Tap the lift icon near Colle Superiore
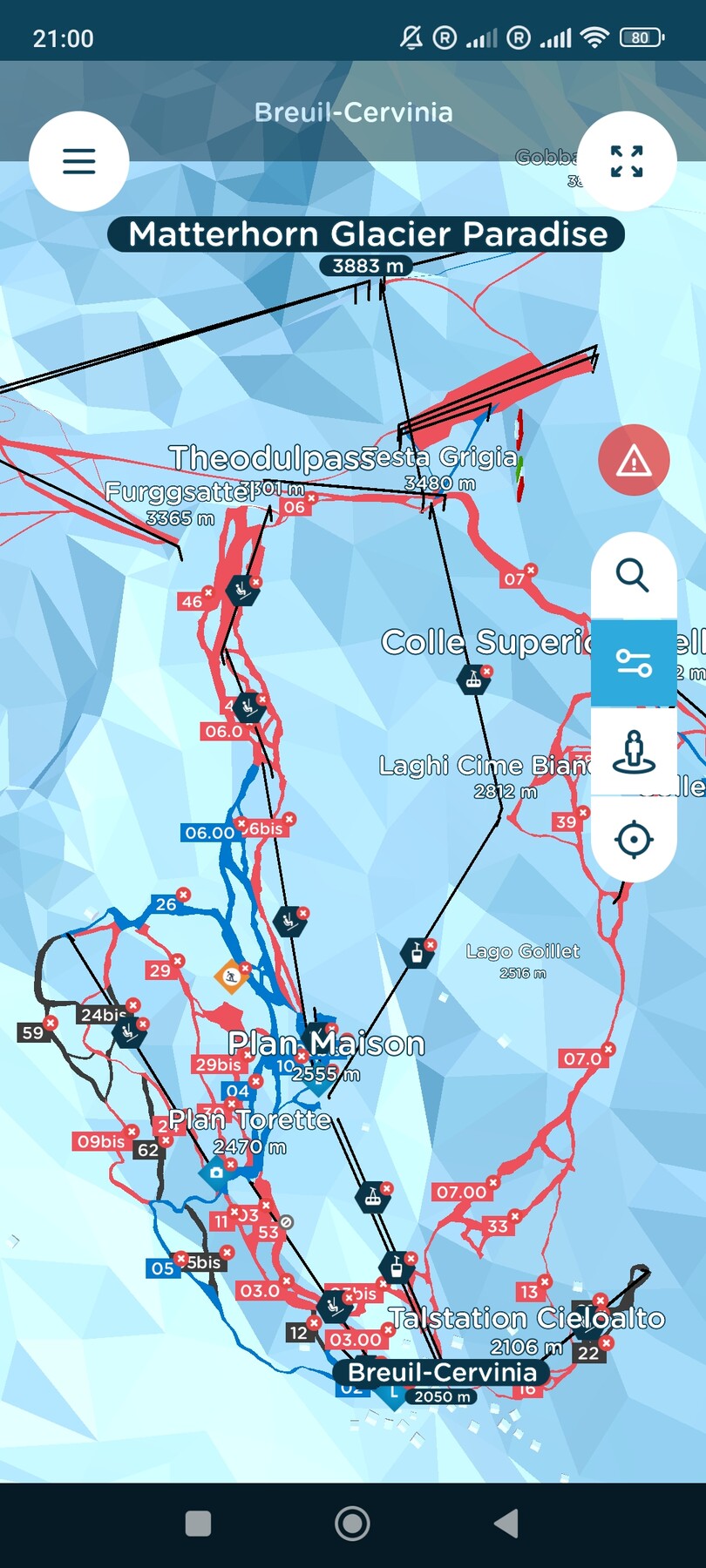The height and width of the screenshot is (1568, 706). (x=473, y=679)
